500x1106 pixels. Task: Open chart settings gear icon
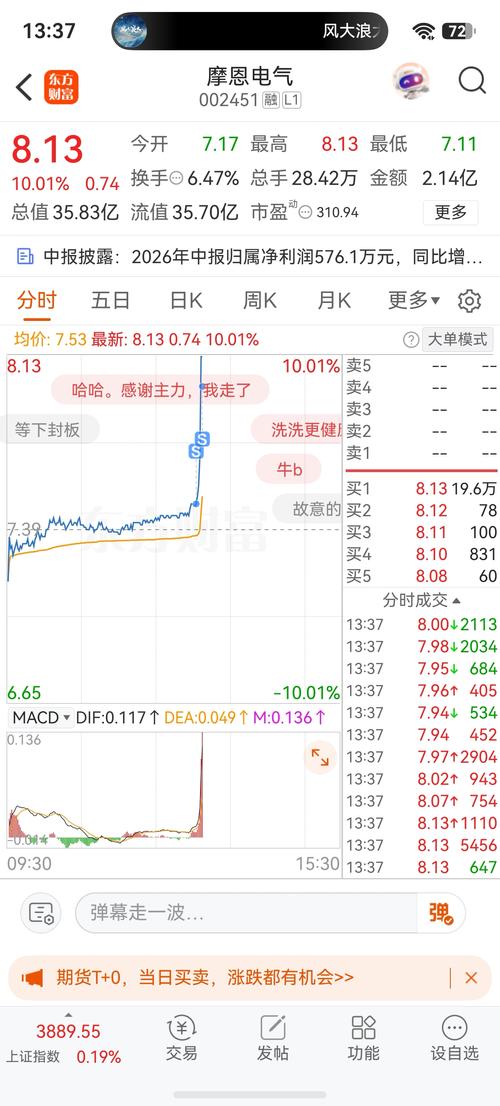(x=469, y=301)
